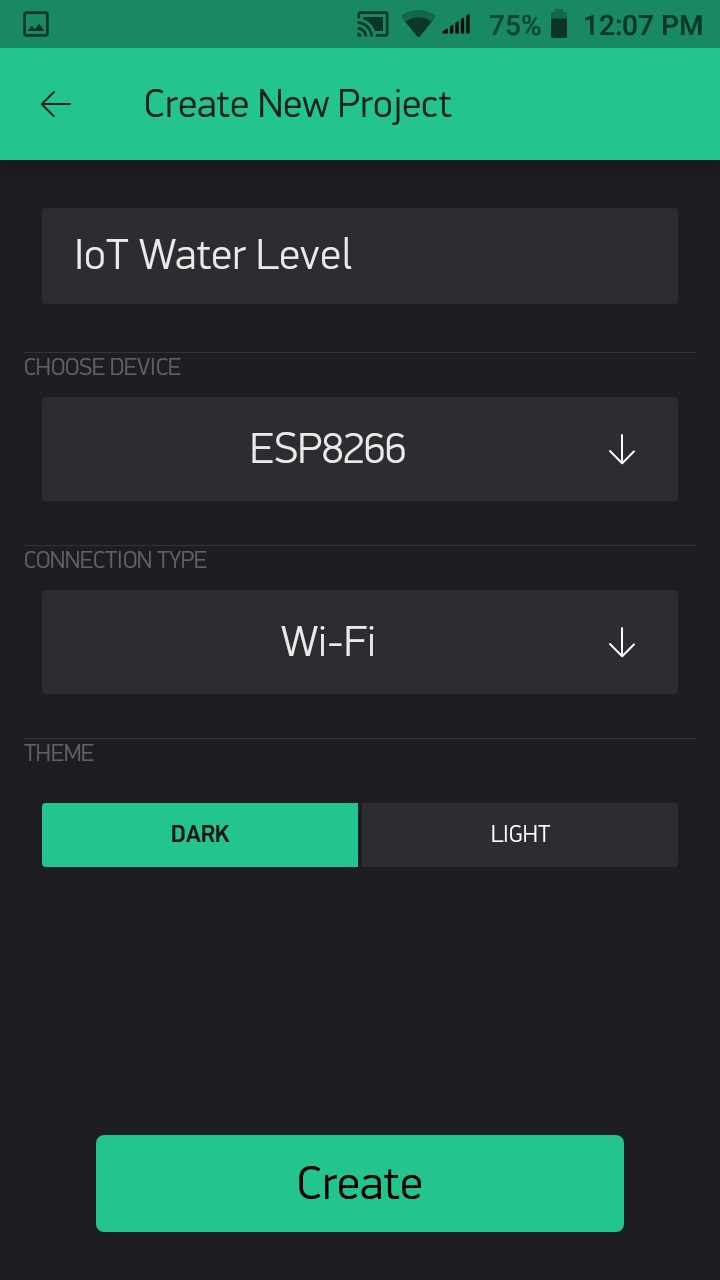Viewport: 720px width, 1280px height.
Task: Tap the Create New Project title bar
Action: [x=297, y=103]
